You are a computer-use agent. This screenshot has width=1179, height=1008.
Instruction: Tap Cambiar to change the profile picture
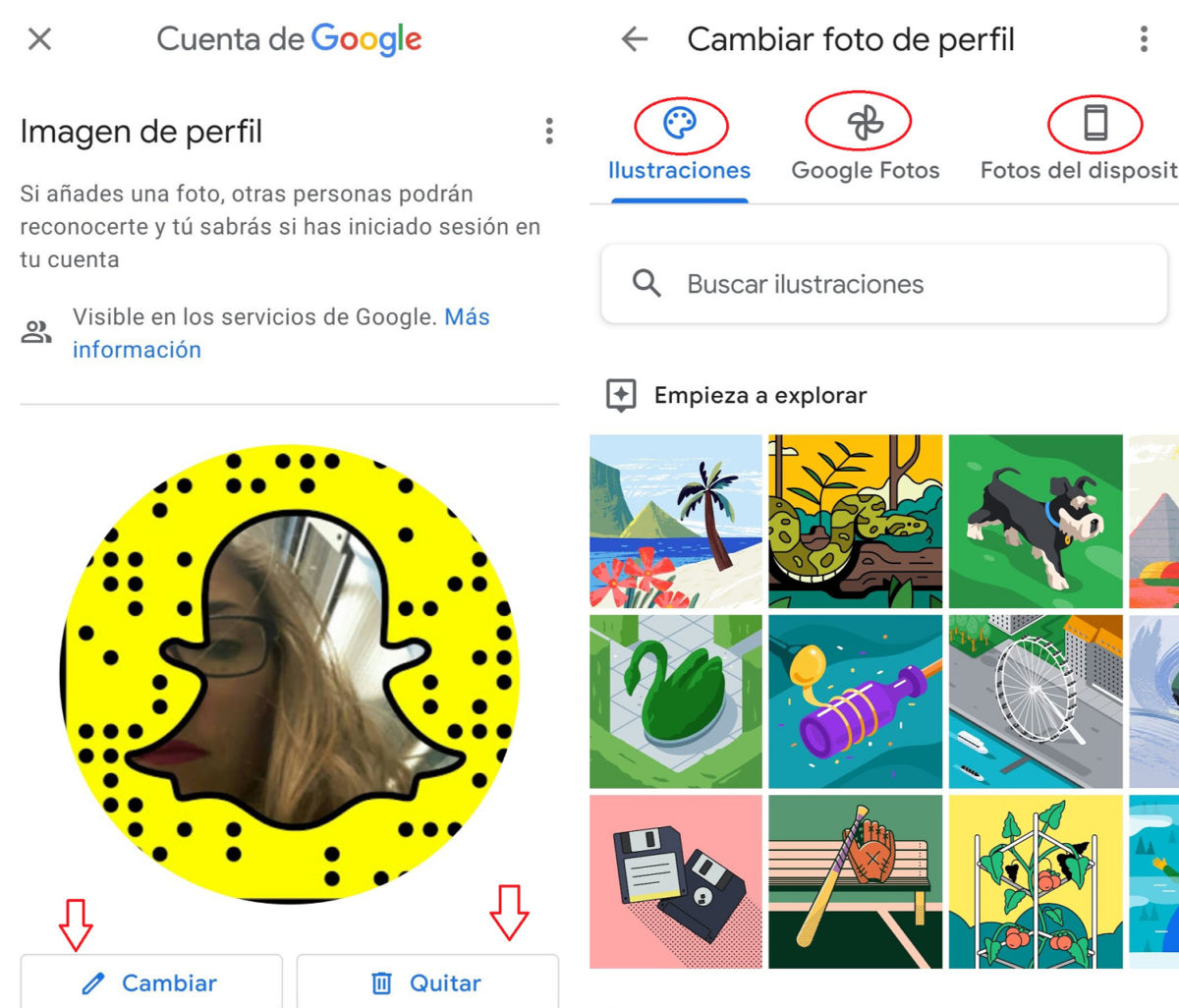(151, 981)
